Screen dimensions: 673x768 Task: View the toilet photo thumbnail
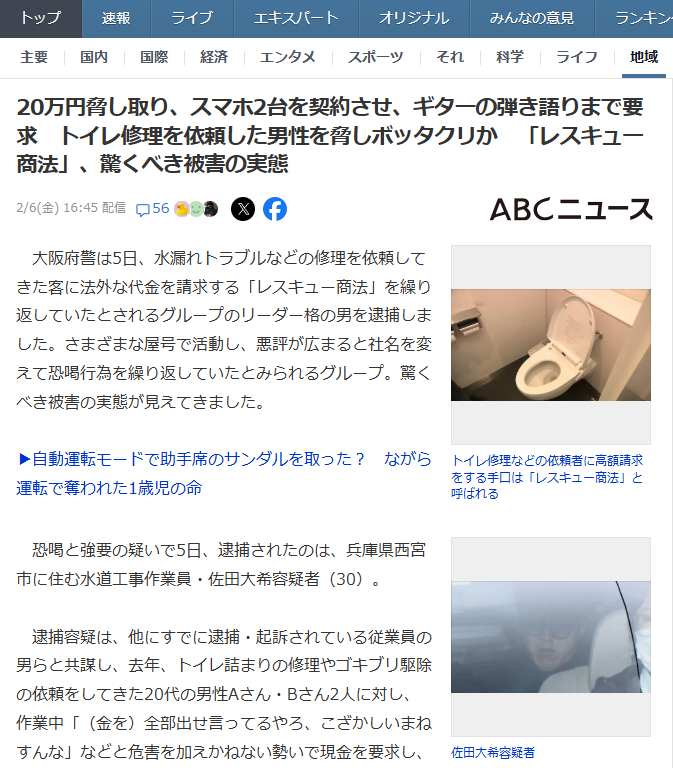(550, 345)
